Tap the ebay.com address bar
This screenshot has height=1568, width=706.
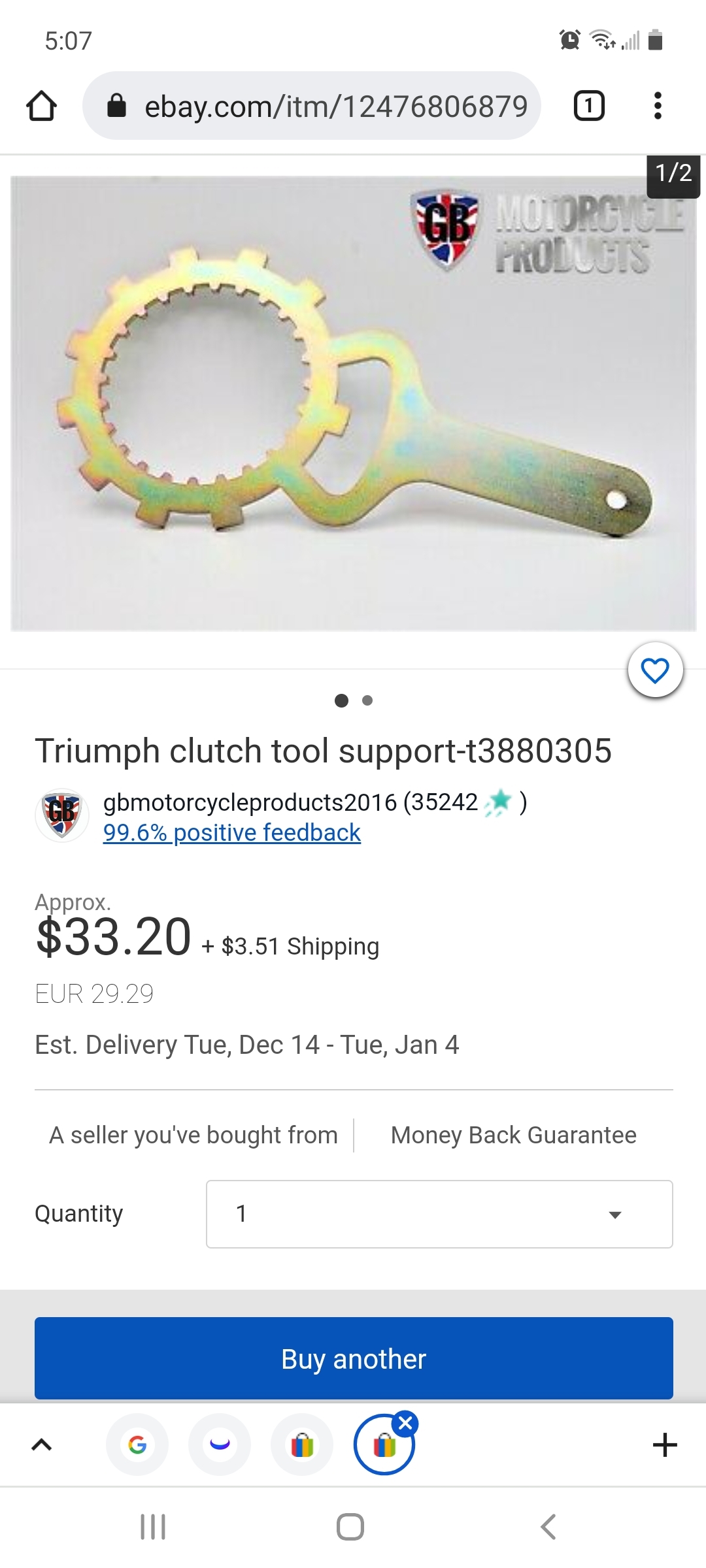[312, 106]
